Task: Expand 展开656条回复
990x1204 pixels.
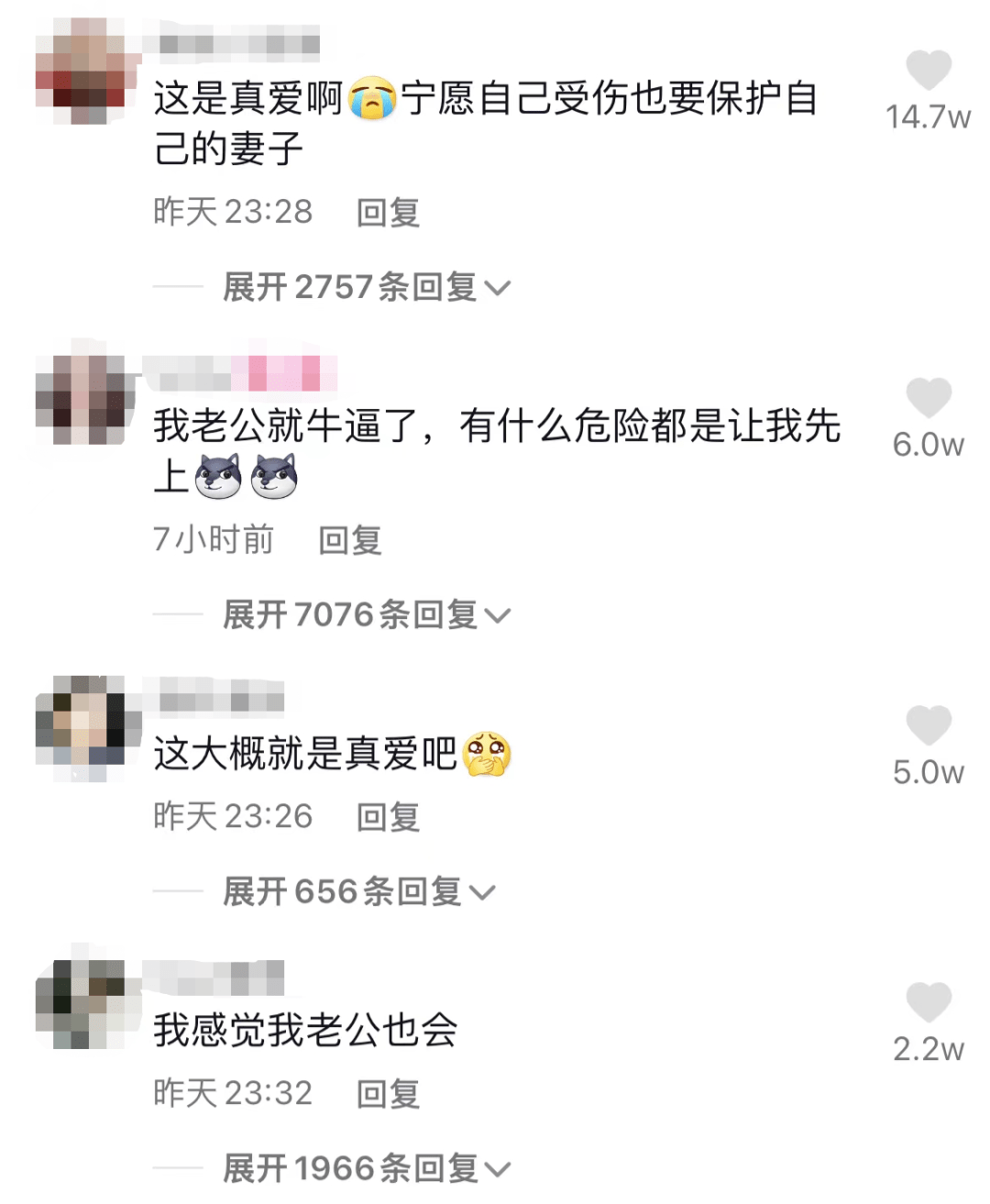Action: [x=358, y=892]
